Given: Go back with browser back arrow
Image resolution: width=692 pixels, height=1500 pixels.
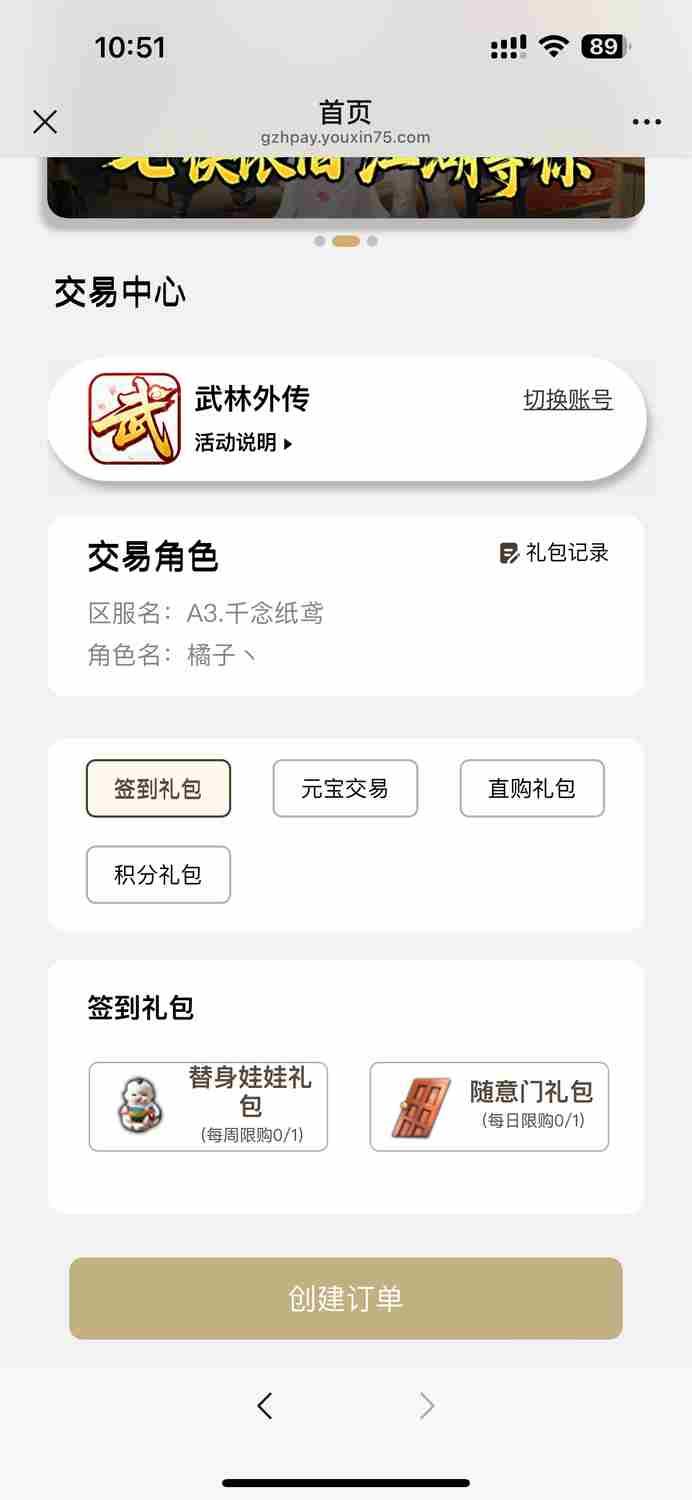Looking at the screenshot, I should (265, 1406).
